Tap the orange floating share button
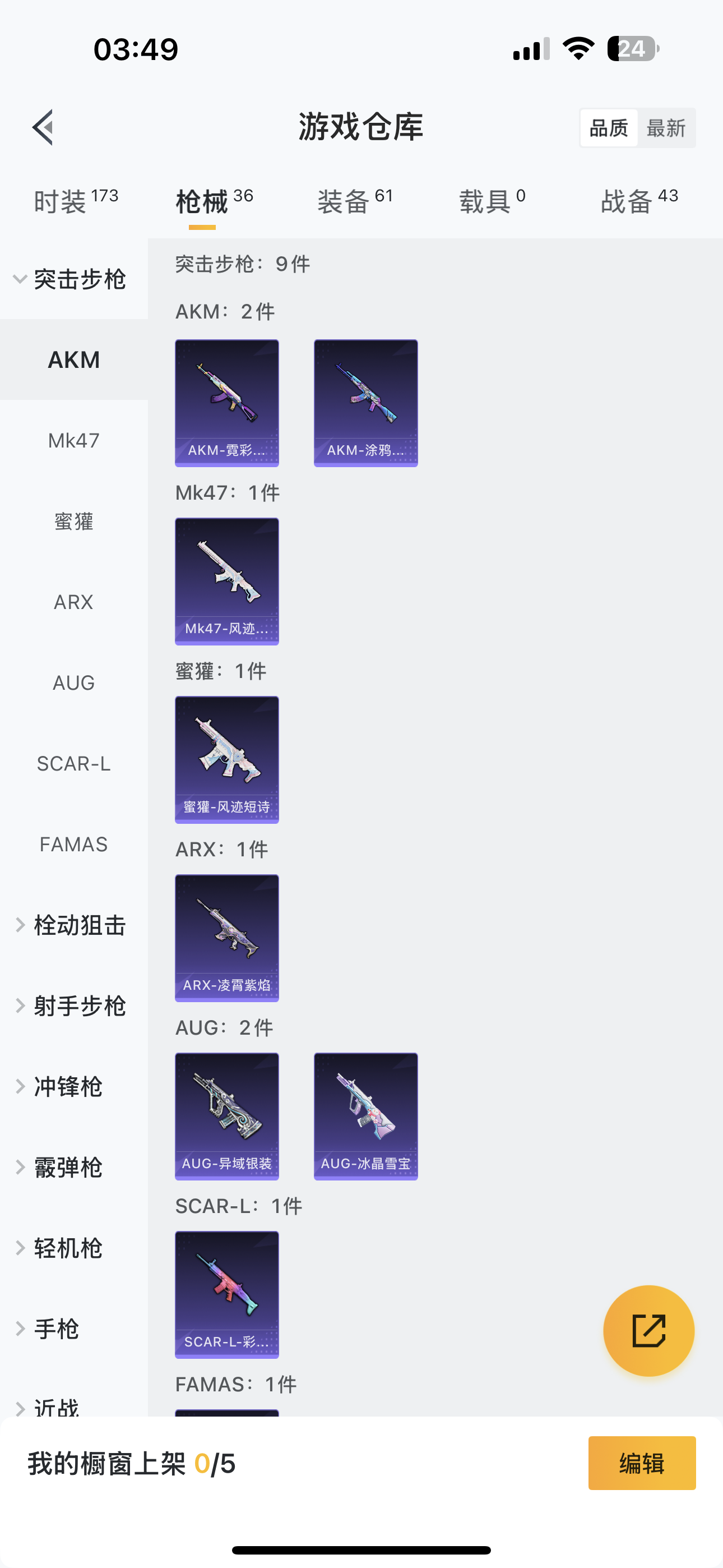Image resolution: width=723 pixels, height=1568 pixels. pos(648,1331)
